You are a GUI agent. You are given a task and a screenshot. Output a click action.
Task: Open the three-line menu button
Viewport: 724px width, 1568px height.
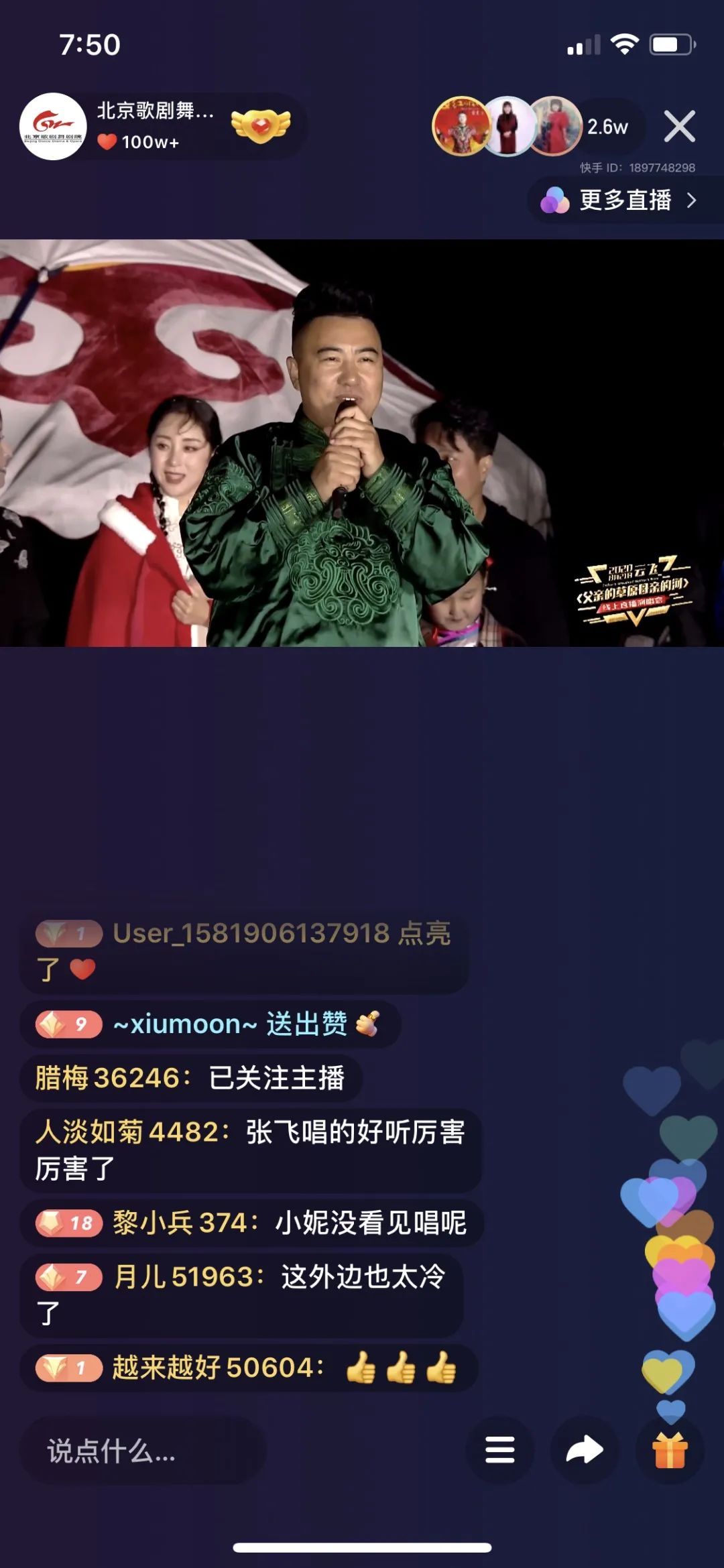coord(499,1450)
